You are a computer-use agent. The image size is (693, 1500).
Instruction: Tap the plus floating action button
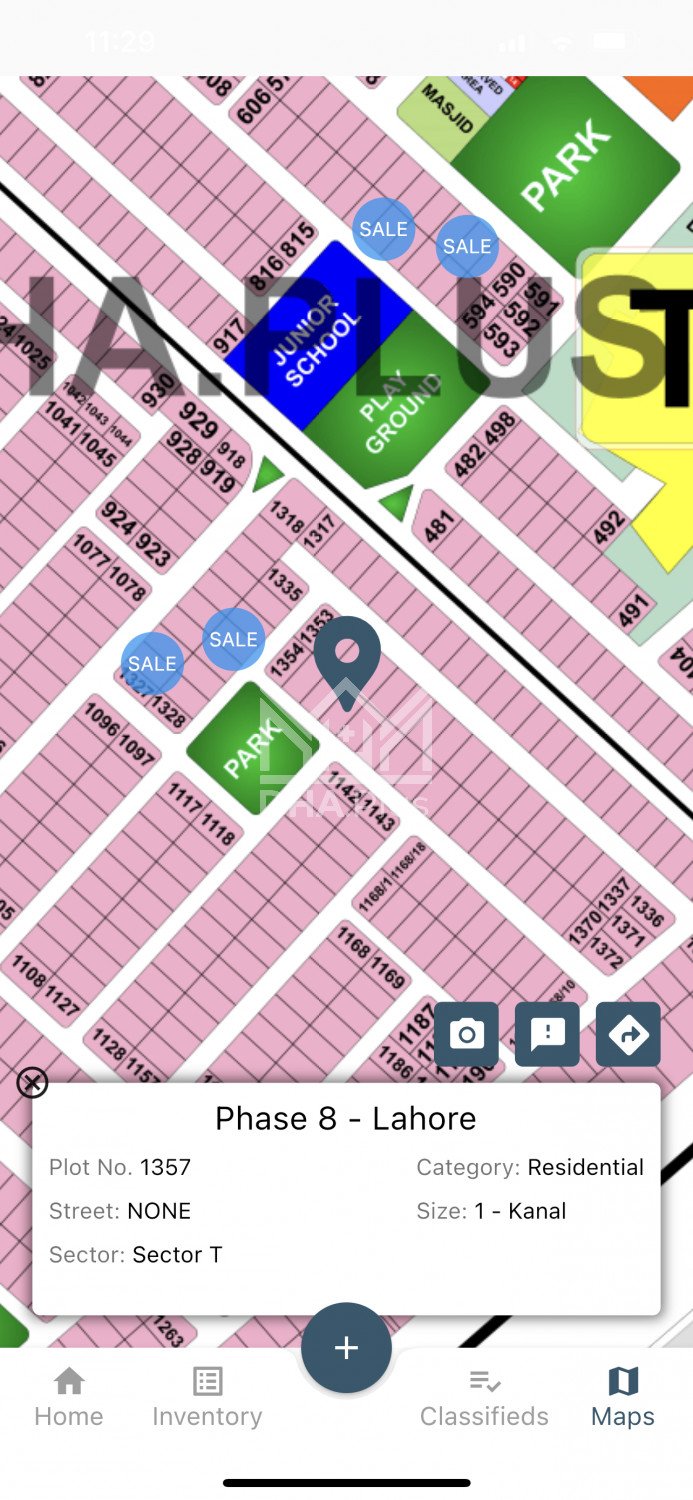coord(346,1347)
